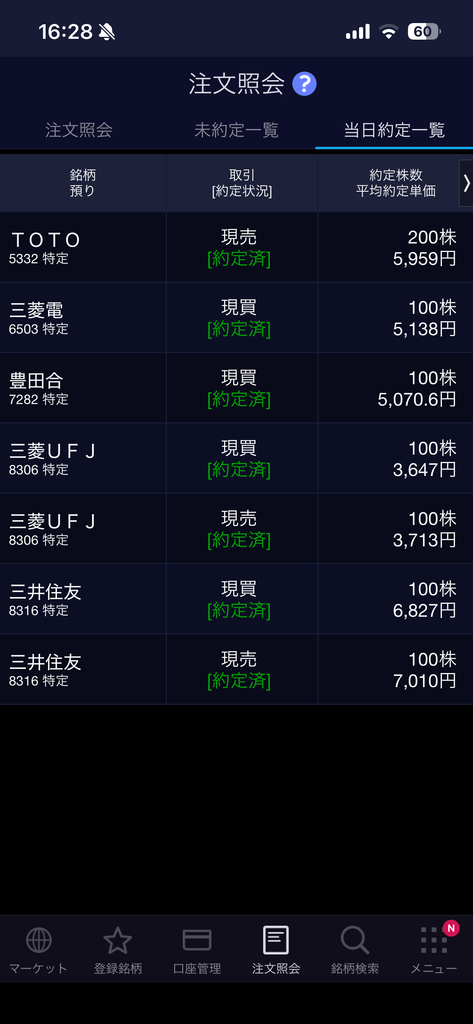Go to the マーケット tab
Screen dimensions: 473x1024
coord(39,950)
